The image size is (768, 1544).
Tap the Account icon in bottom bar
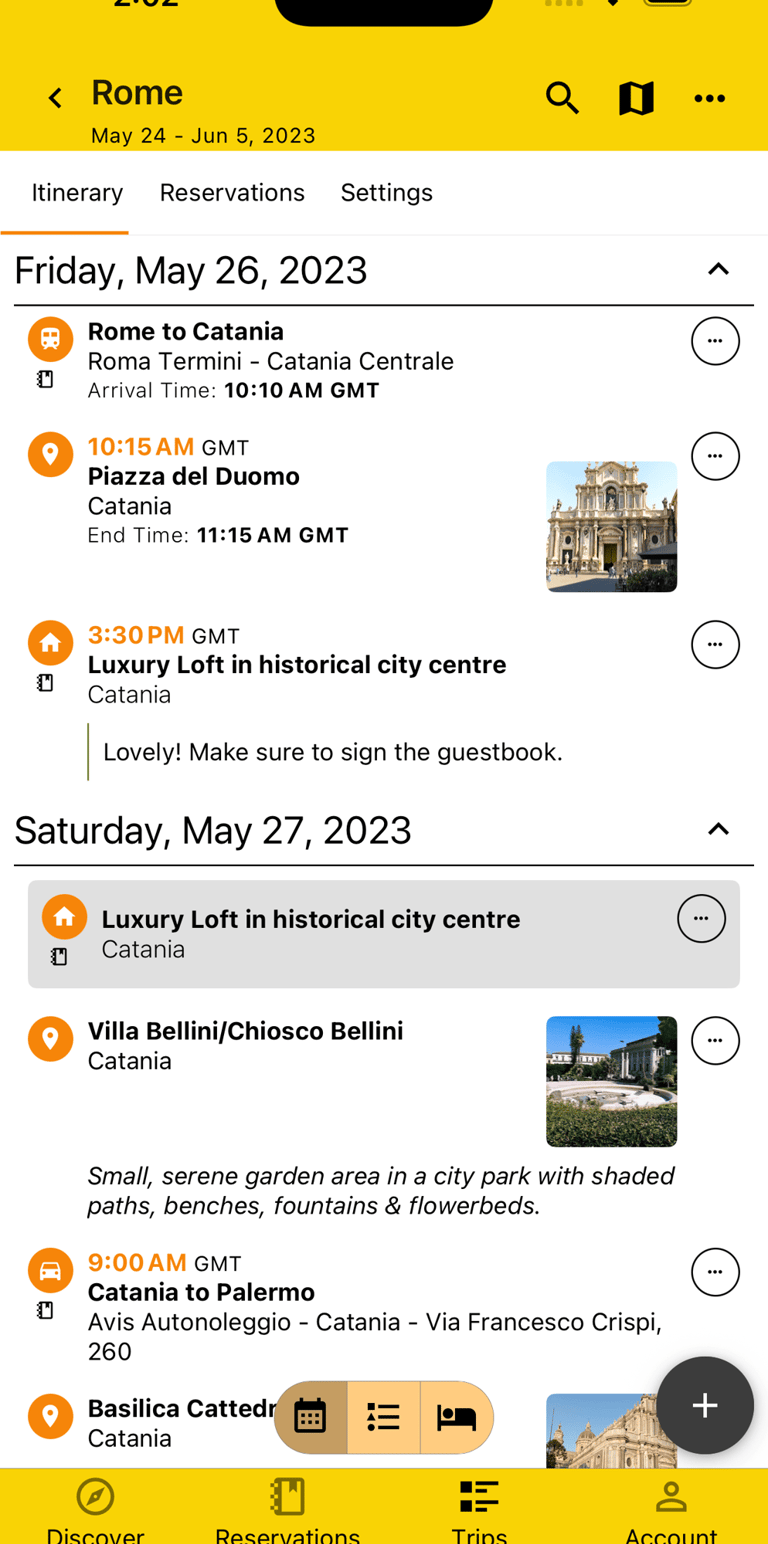(671, 1498)
